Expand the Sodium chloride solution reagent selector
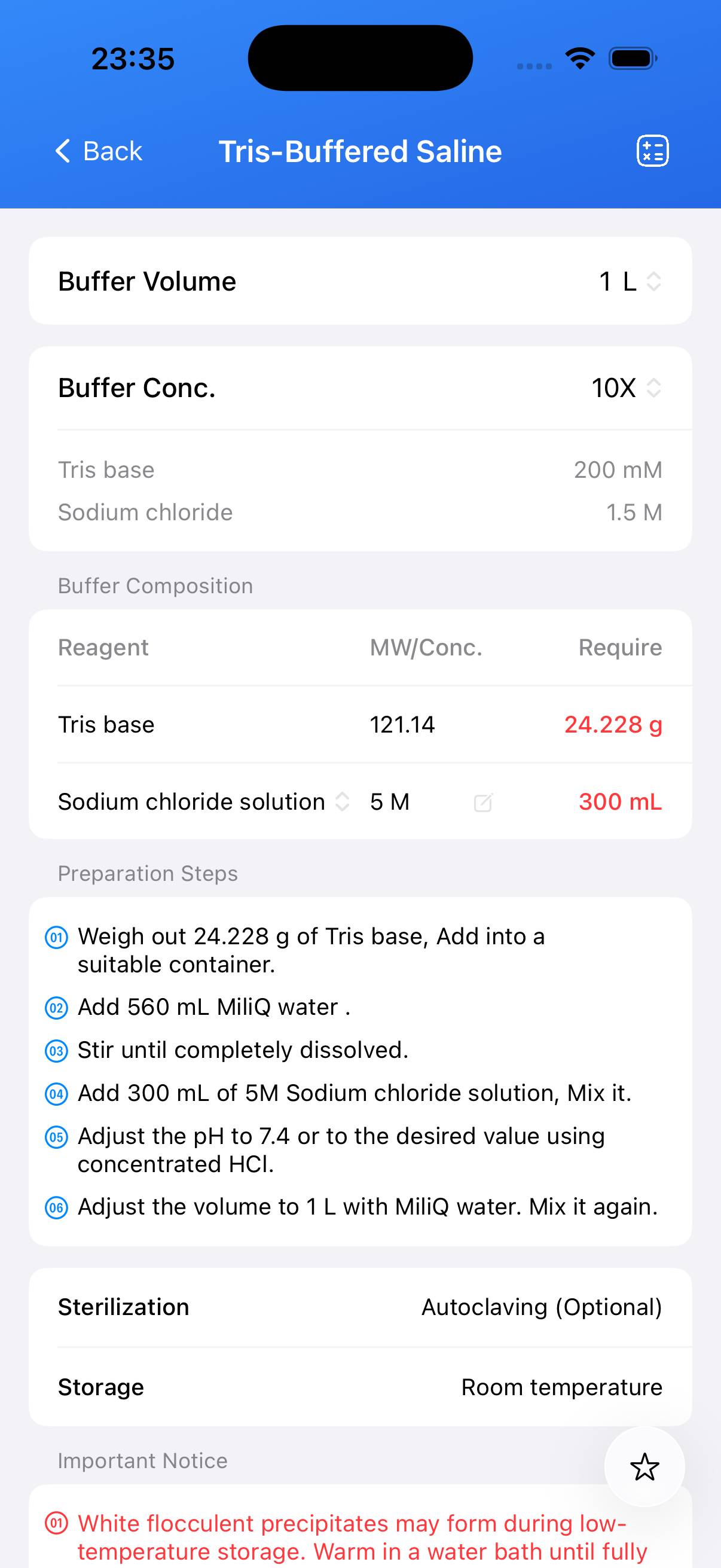The image size is (721, 1568). [342, 802]
